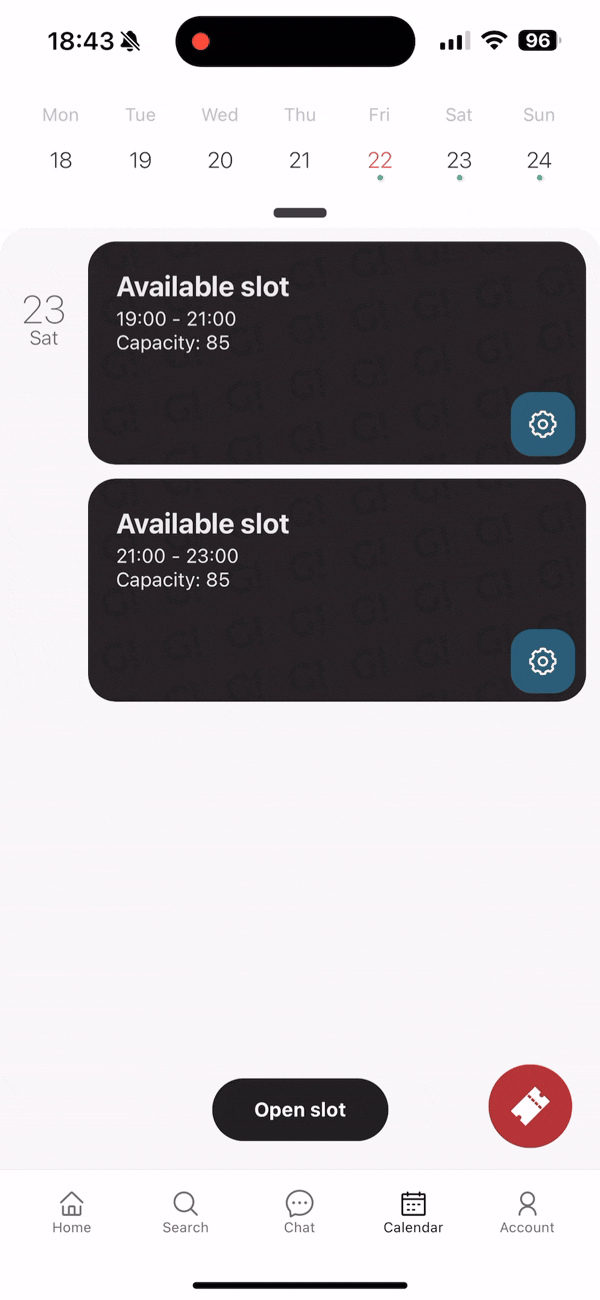Open settings for the 19:00 - 21:00 slot
This screenshot has height=1300, width=600.
[543, 424]
